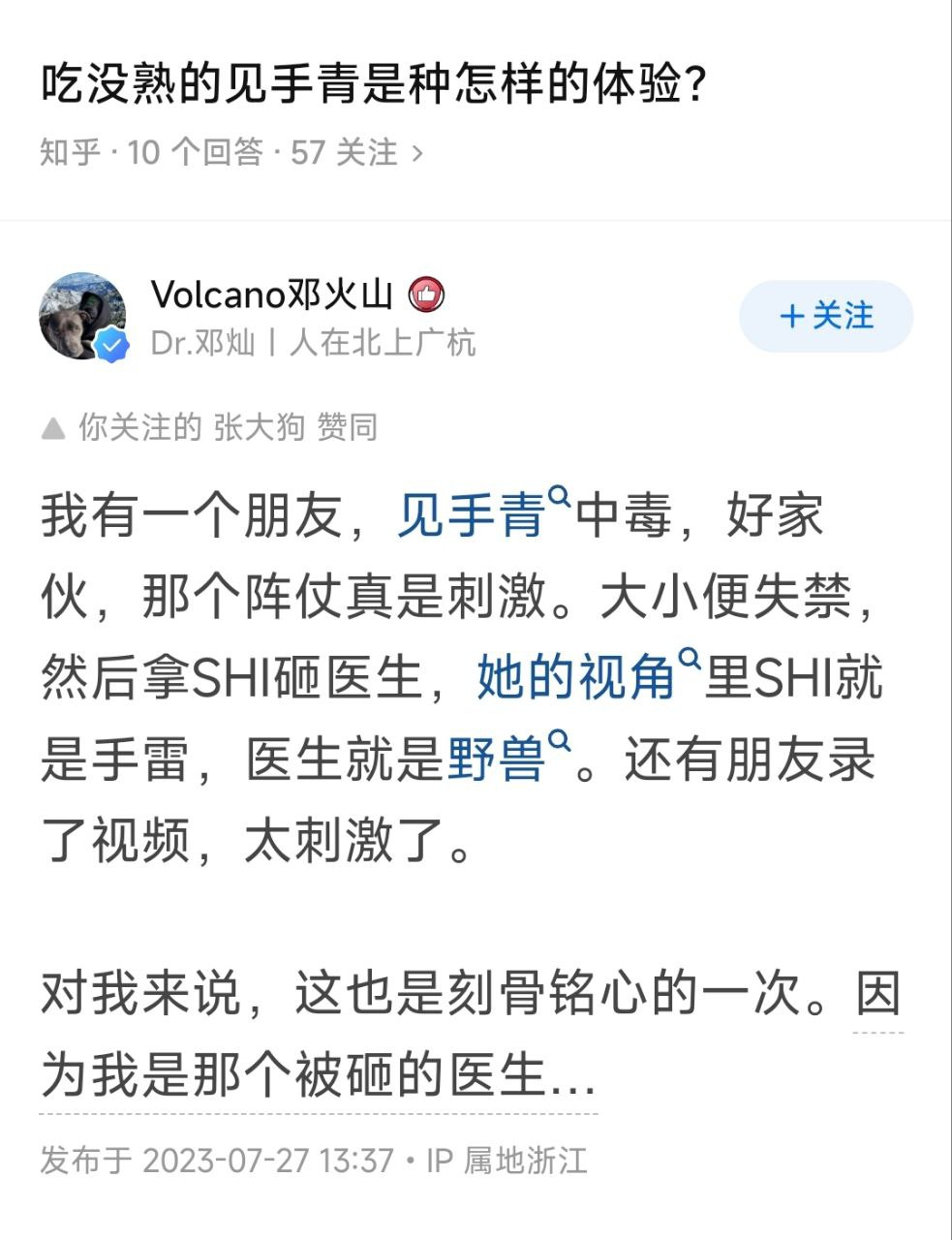Open Volcano邓火山's profile avatar
Image resolution: width=952 pixels, height=1240 pixels.
click(83, 317)
